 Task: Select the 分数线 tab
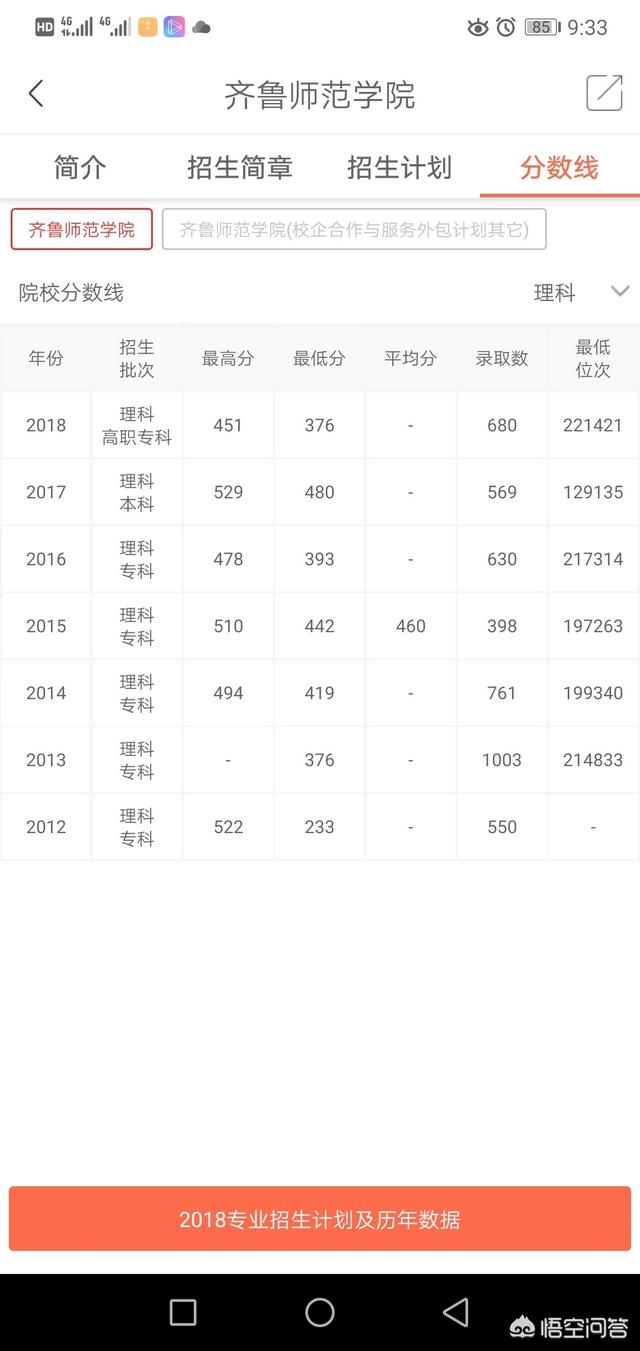(x=559, y=167)
